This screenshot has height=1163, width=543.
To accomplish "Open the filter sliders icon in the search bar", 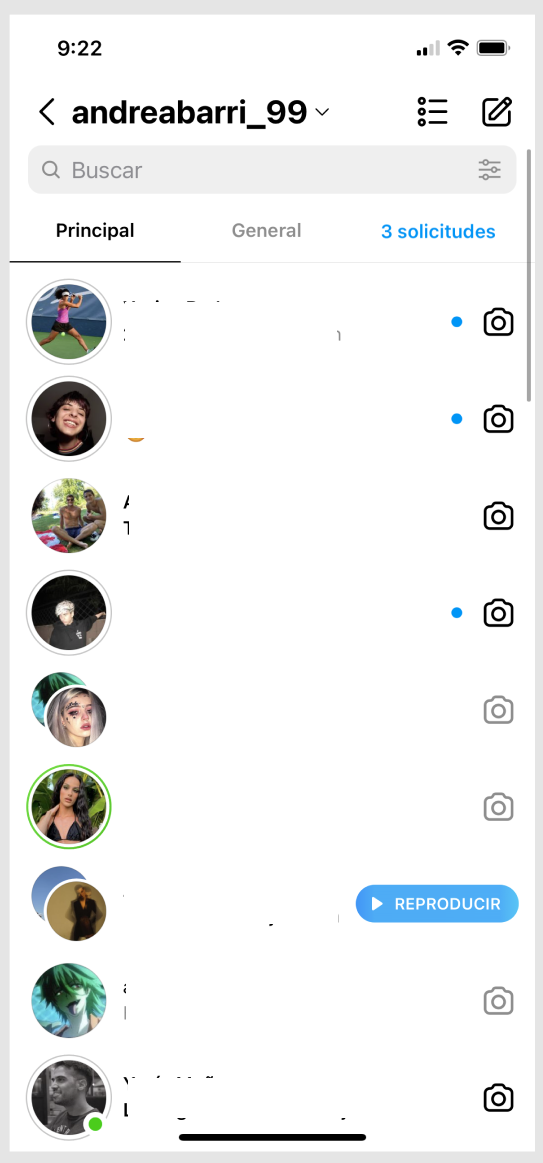I will click(490, 170).
